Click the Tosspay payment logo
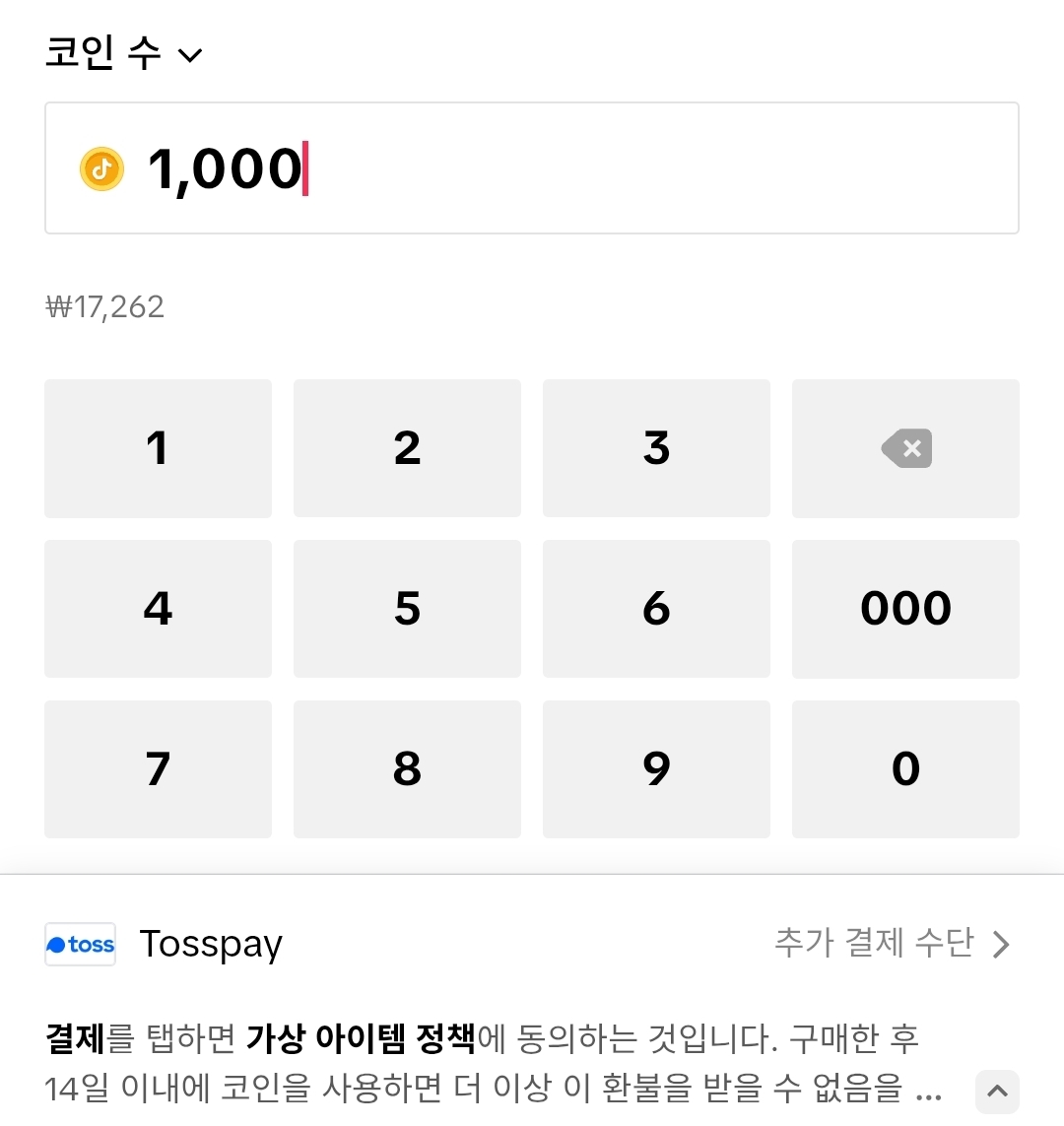Viewport: 1064px width, 1126px height. [80, 944]
